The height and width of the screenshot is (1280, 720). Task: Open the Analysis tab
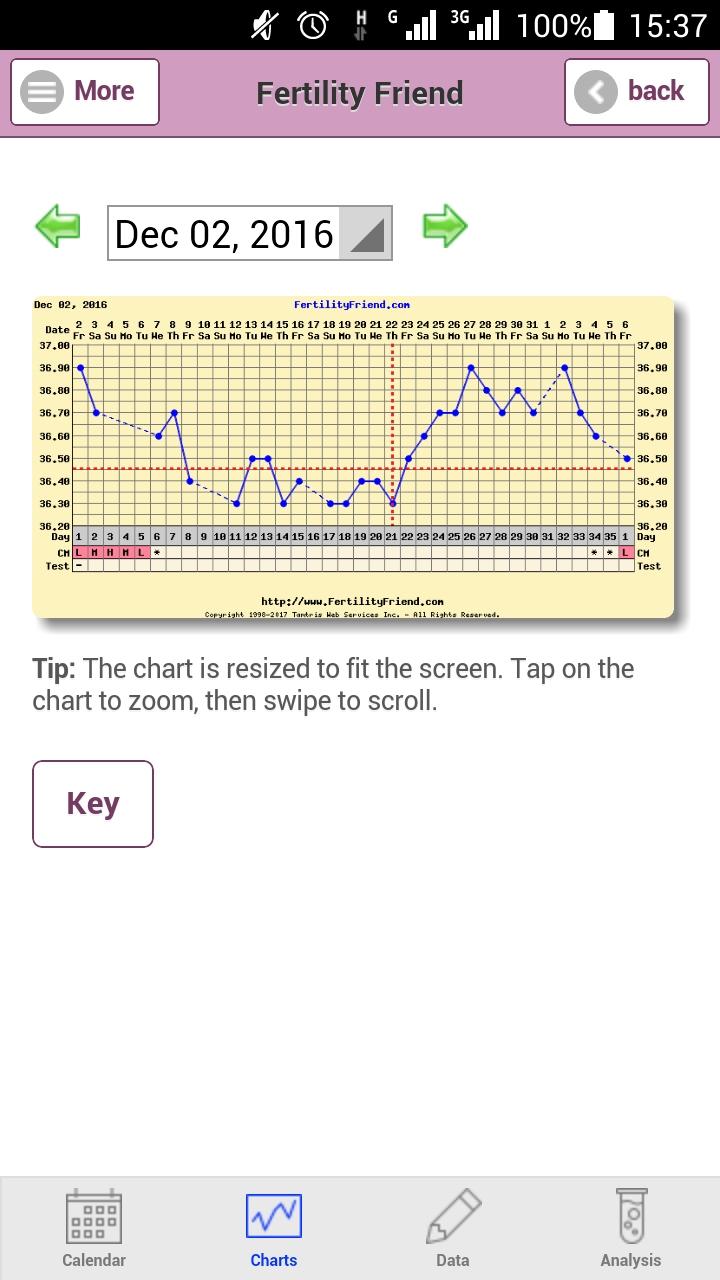tap(630, 1228)
